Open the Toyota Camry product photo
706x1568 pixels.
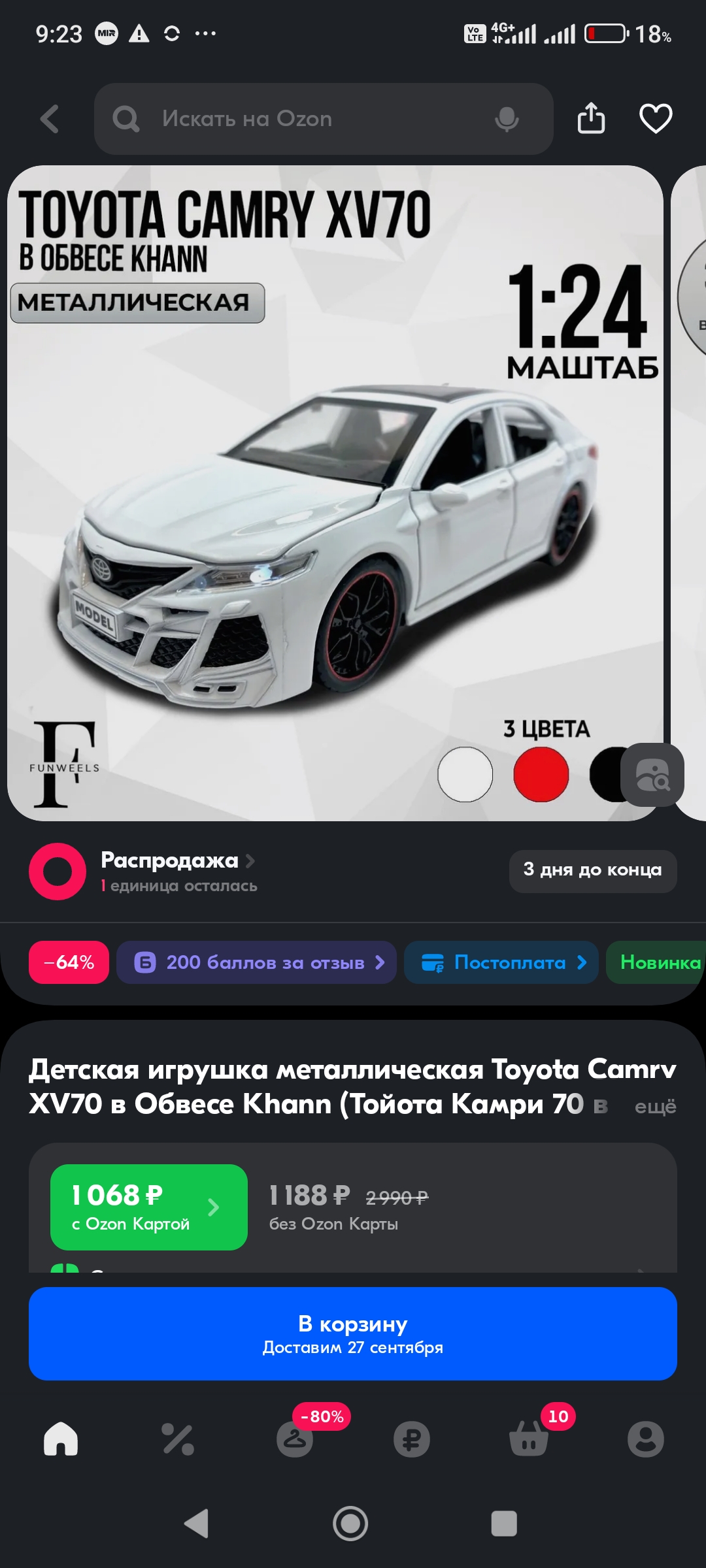pos(335,493)
